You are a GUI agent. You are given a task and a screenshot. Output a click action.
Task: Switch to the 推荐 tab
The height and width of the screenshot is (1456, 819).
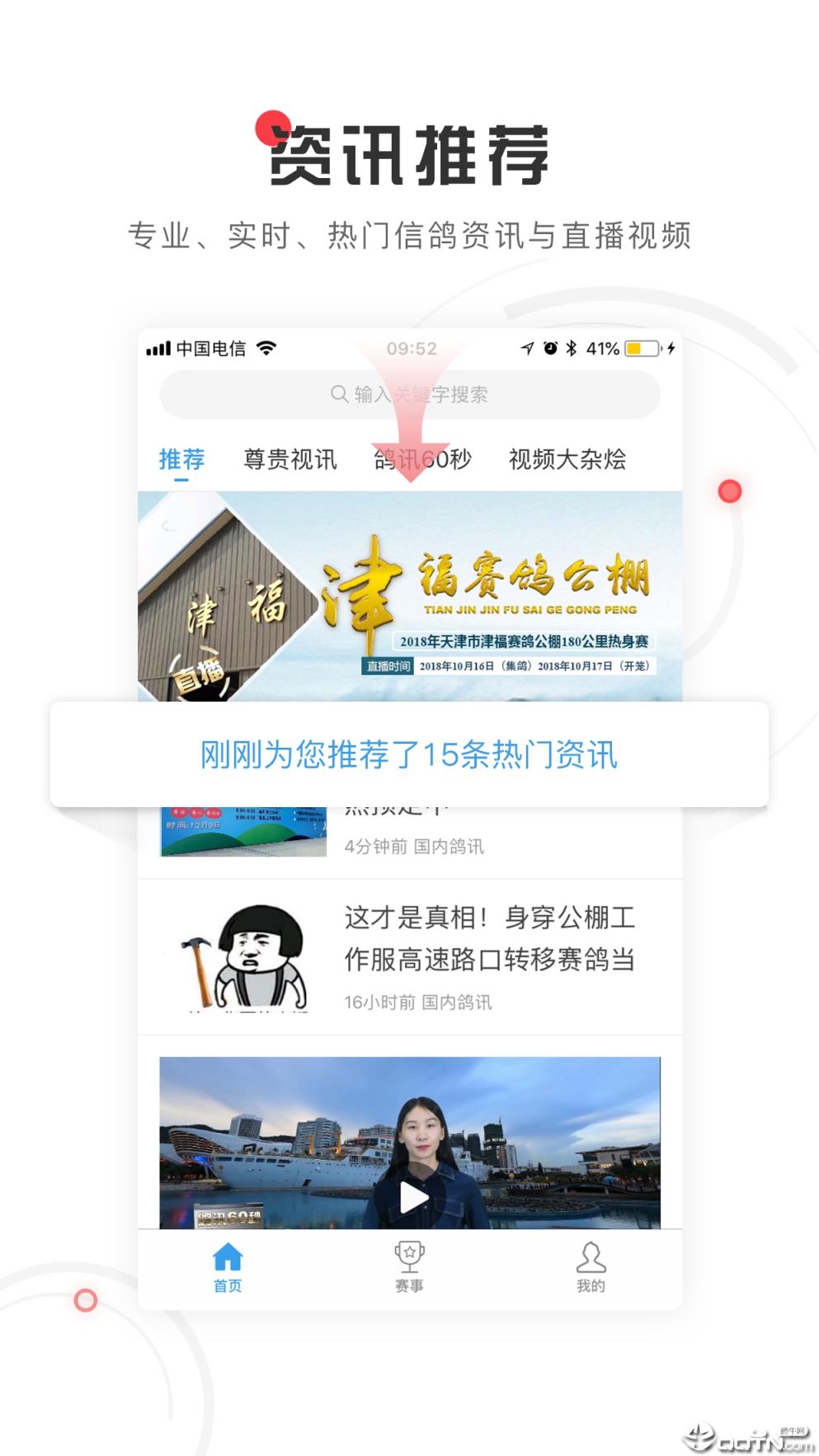point(181,460)
